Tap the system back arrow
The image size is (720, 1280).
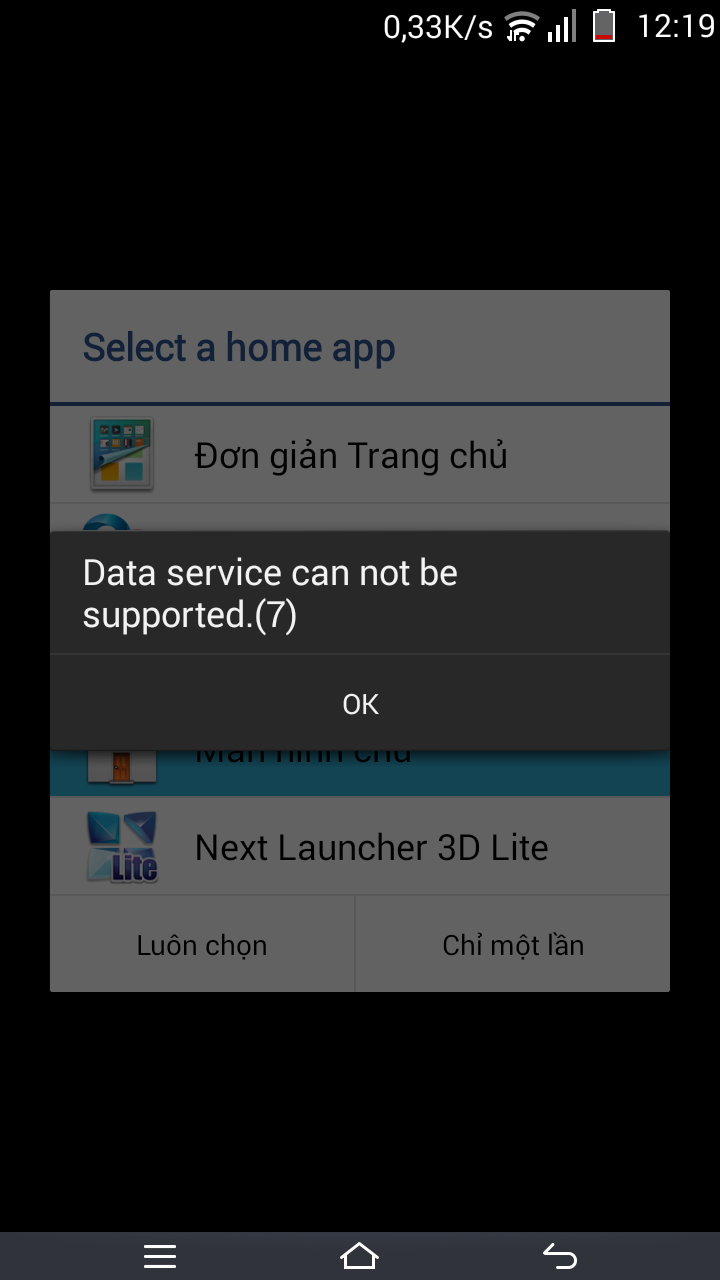tap(560, 1256)
